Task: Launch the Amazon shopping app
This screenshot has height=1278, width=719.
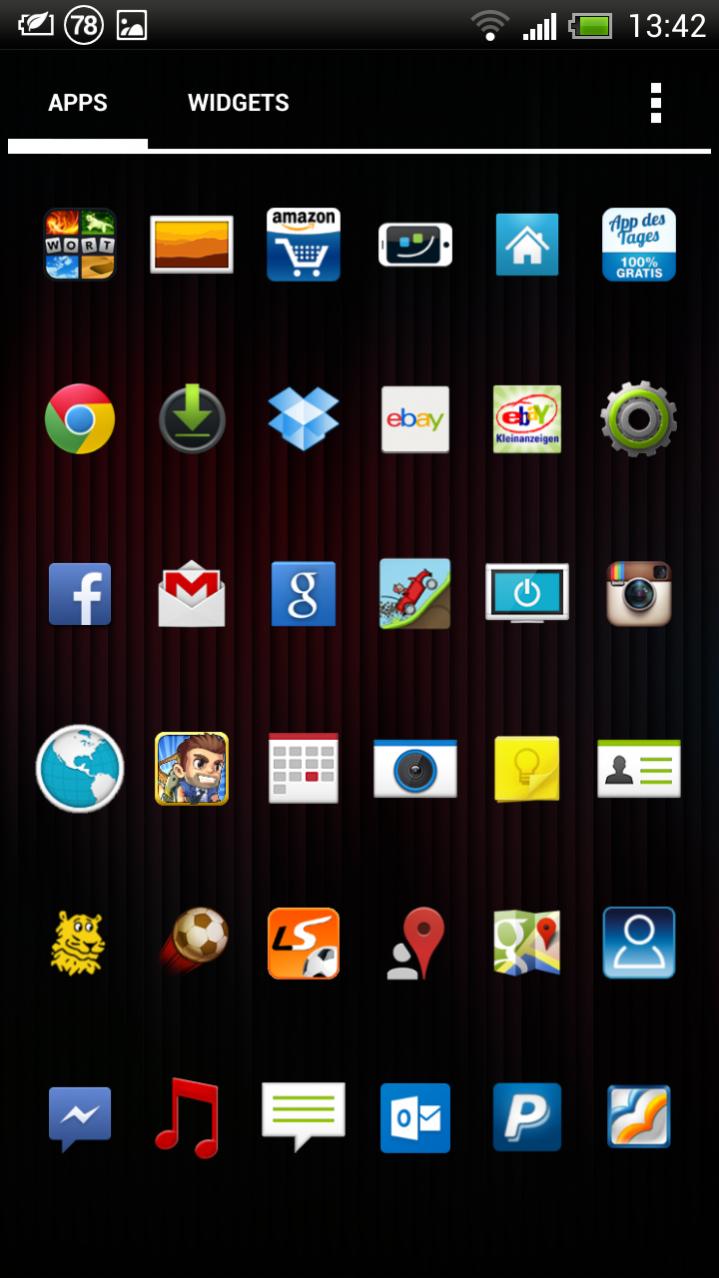Action: click(303, 244)
